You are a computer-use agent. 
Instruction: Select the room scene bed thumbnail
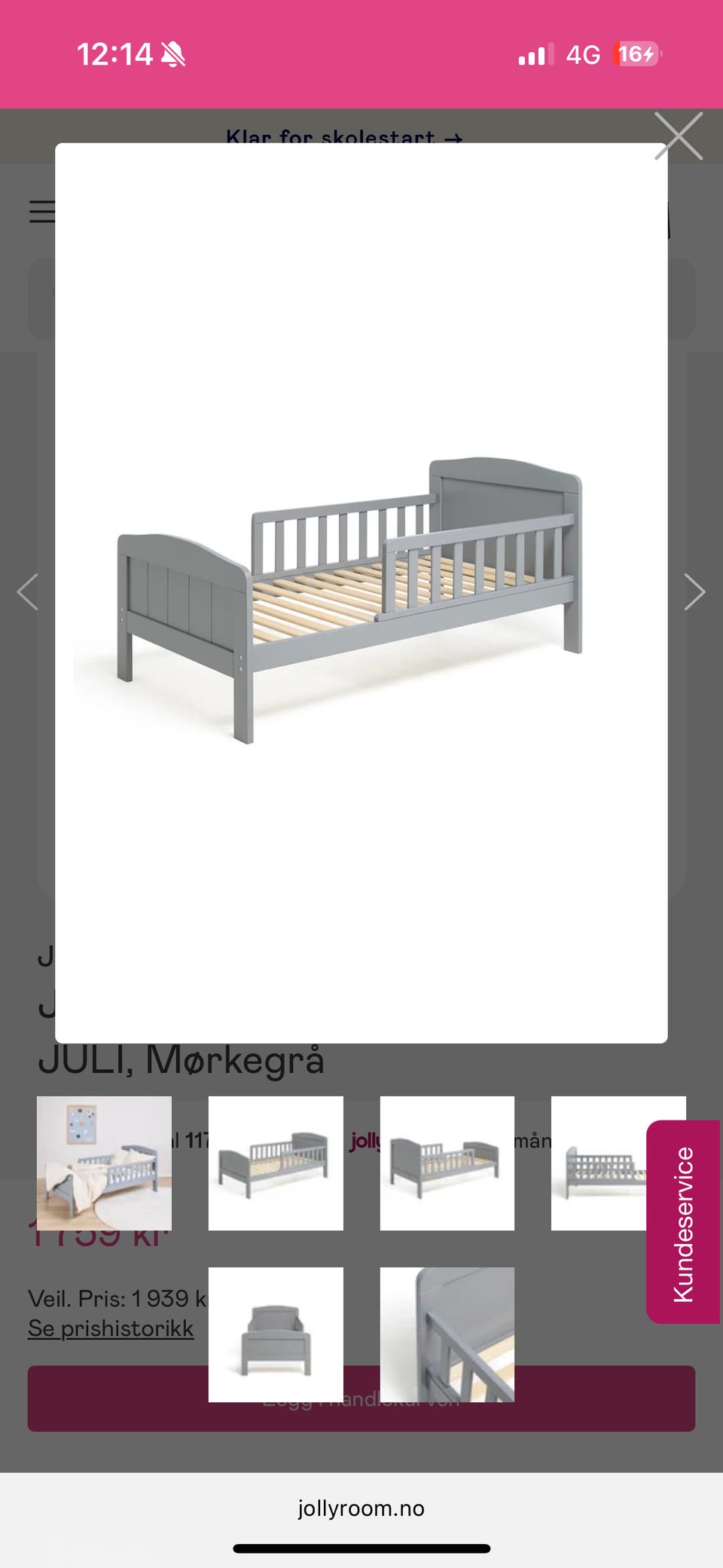click(104, 1163)
